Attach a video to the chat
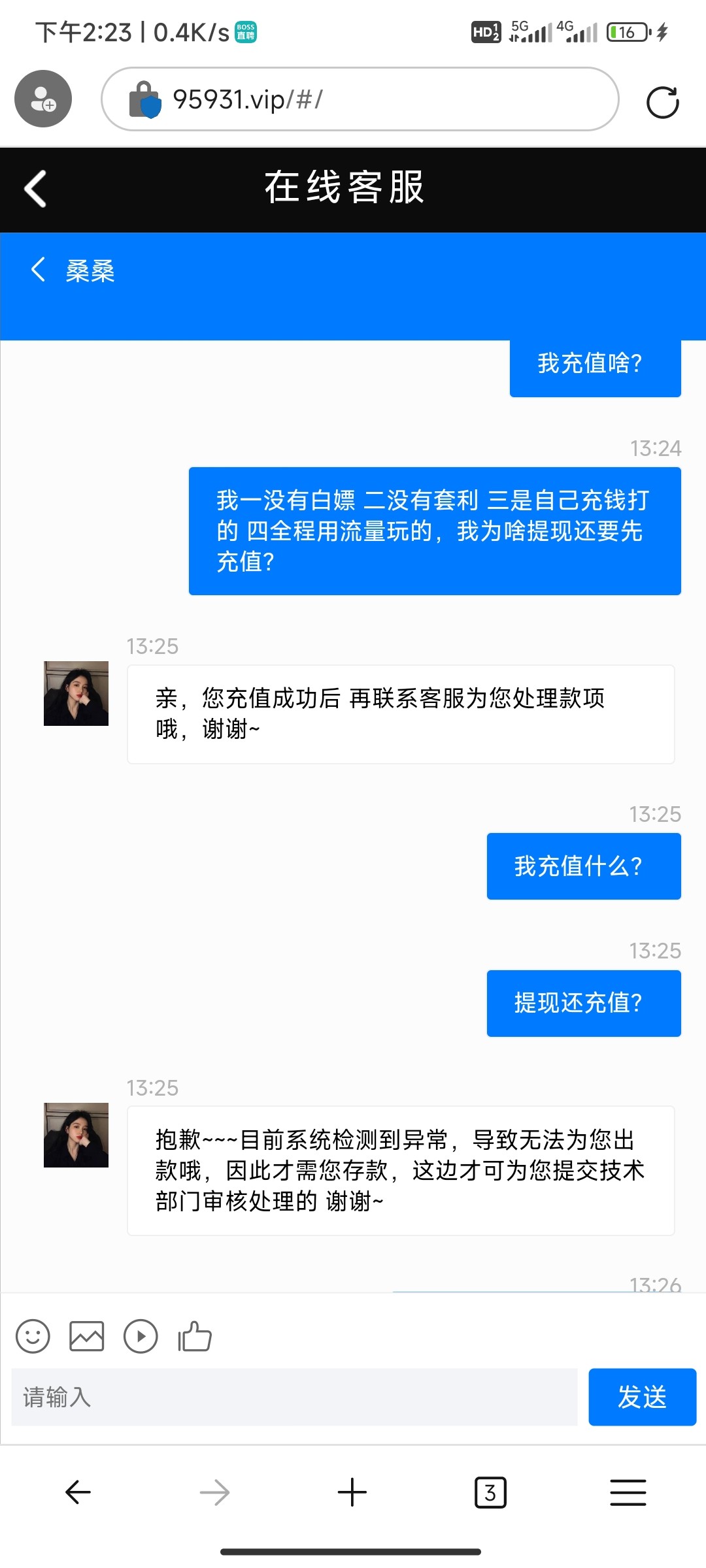 tap(141, 1336)
